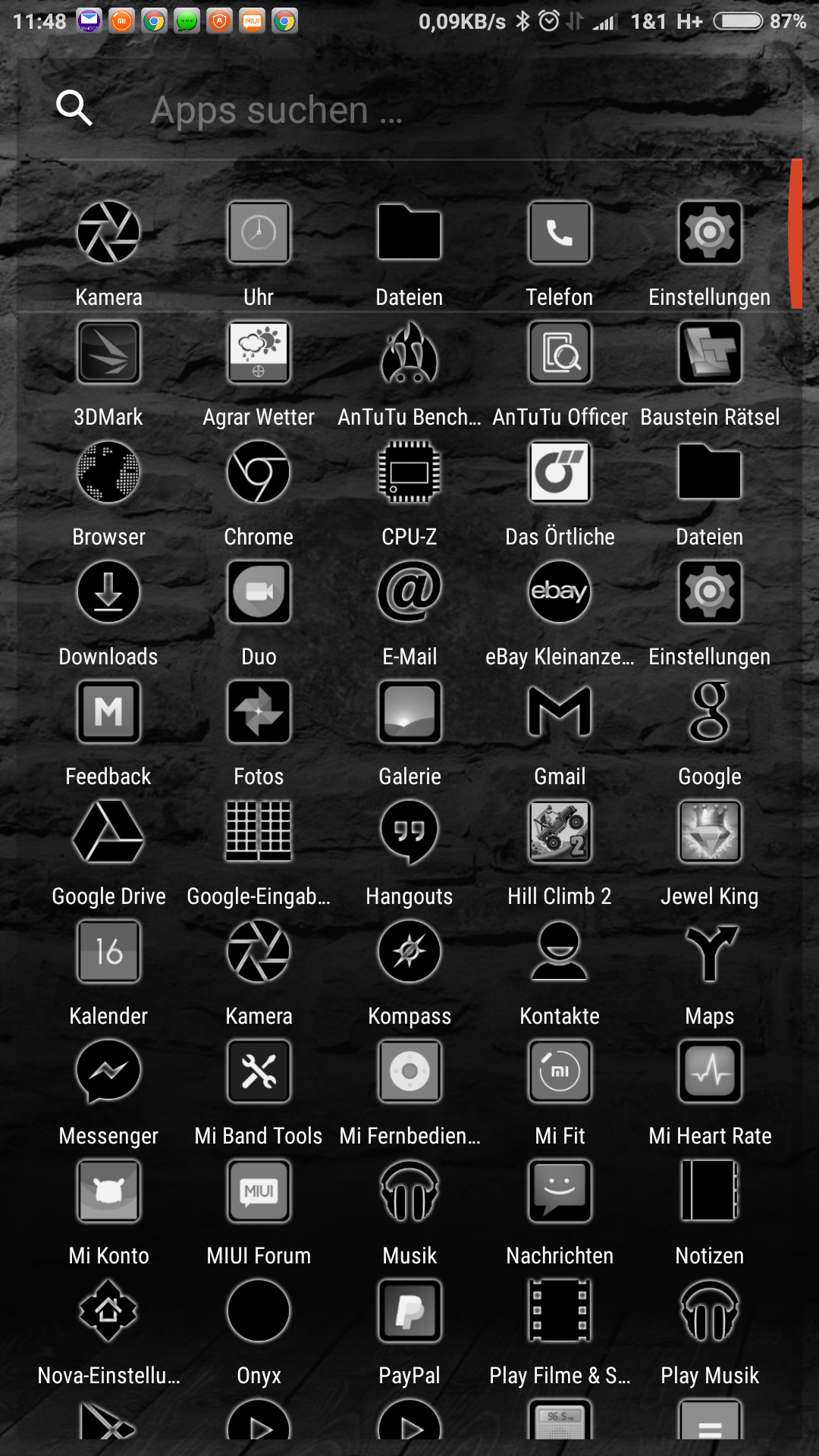
Task: Launch the Telefon app
Action: pos(560,233)
